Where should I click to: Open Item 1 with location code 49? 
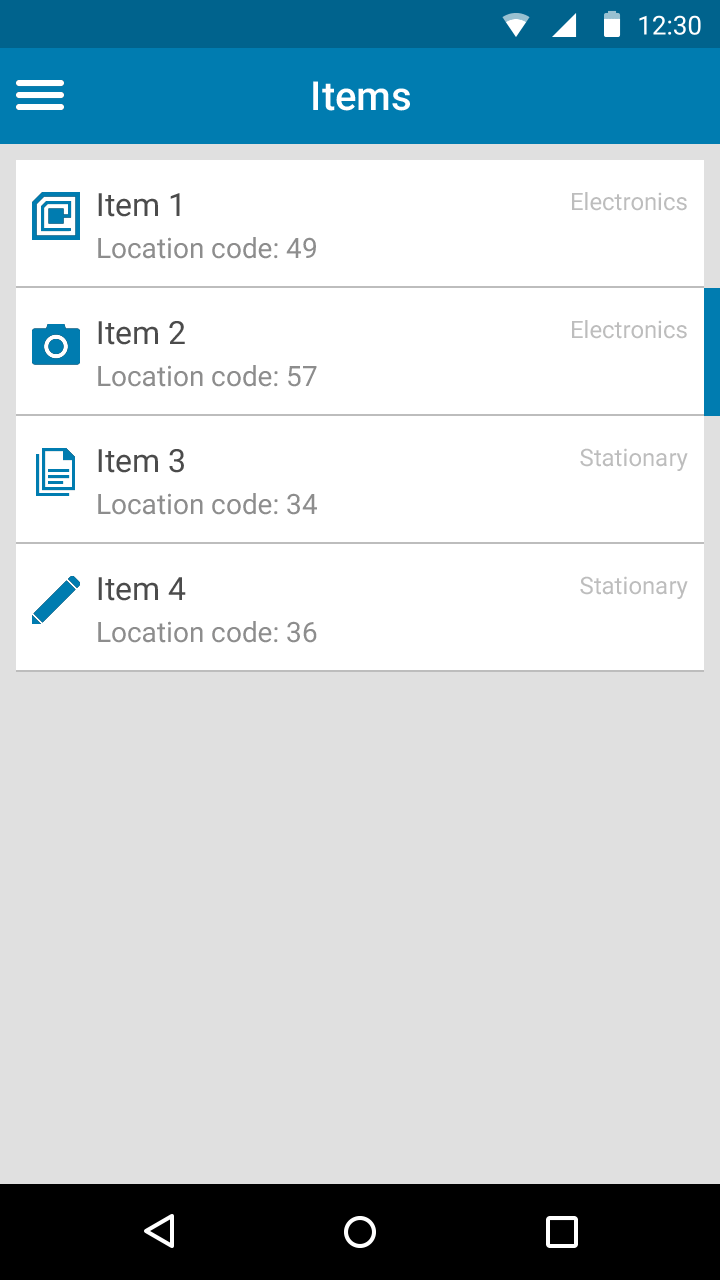(360, 224)
